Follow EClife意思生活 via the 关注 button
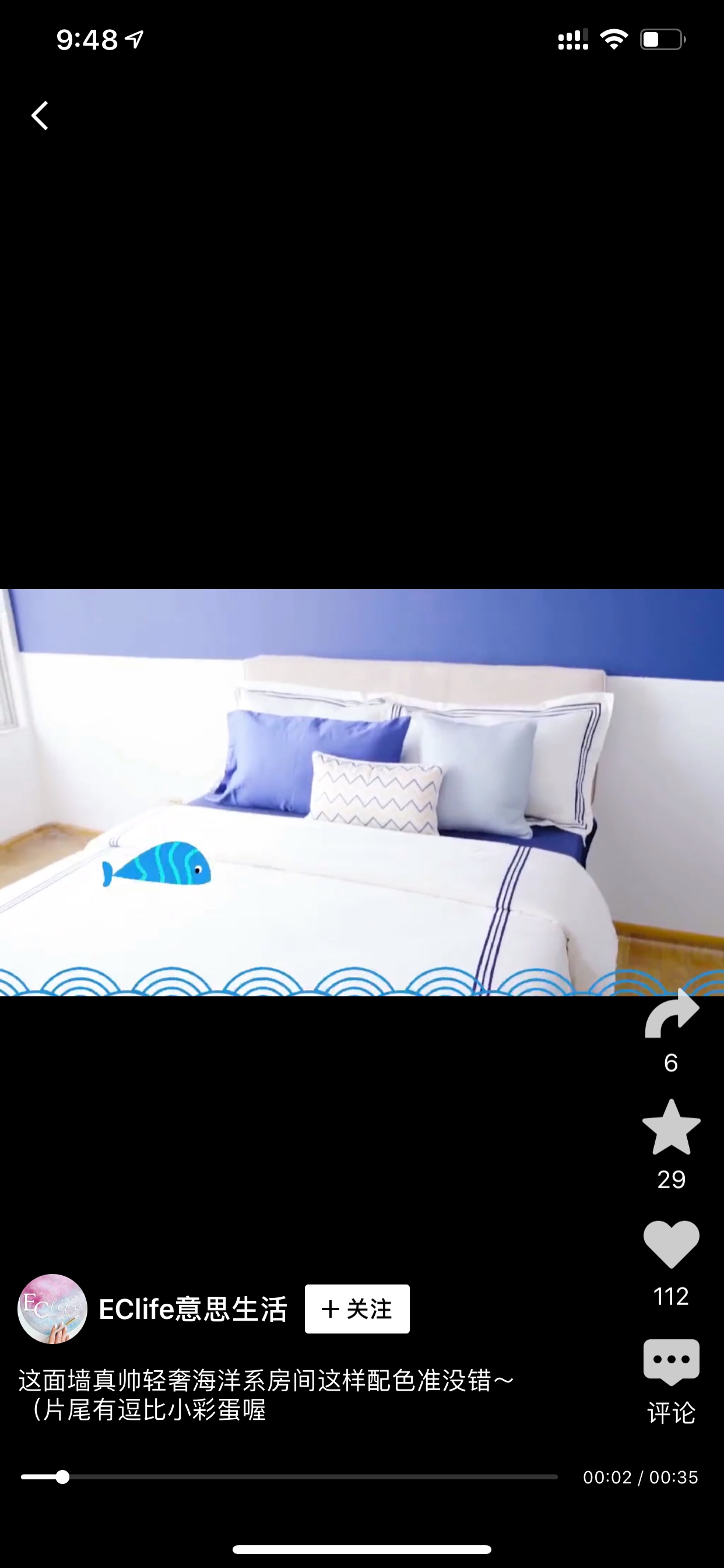Image resolution: width=724 pixels, height=1568 pixels. click(357, 1308)
